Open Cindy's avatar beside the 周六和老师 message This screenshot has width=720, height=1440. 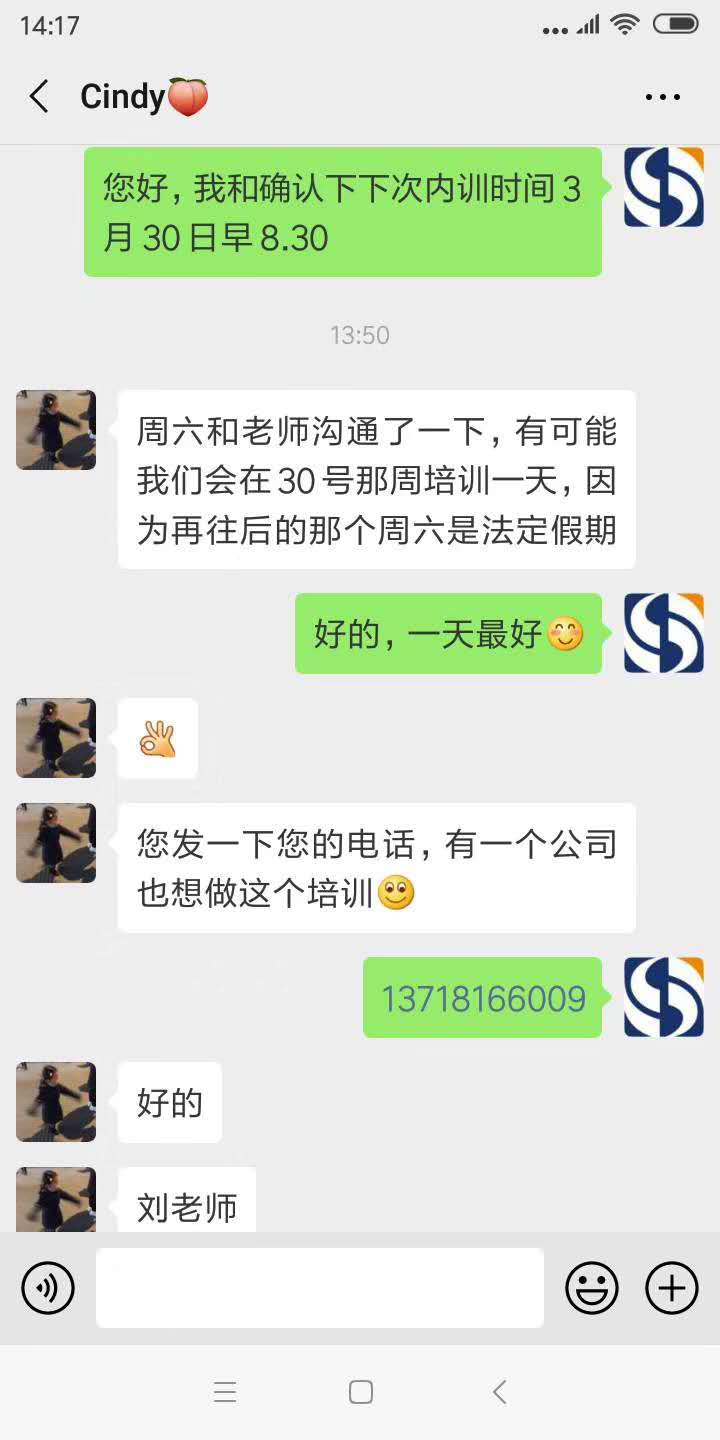tap(56, 430)
